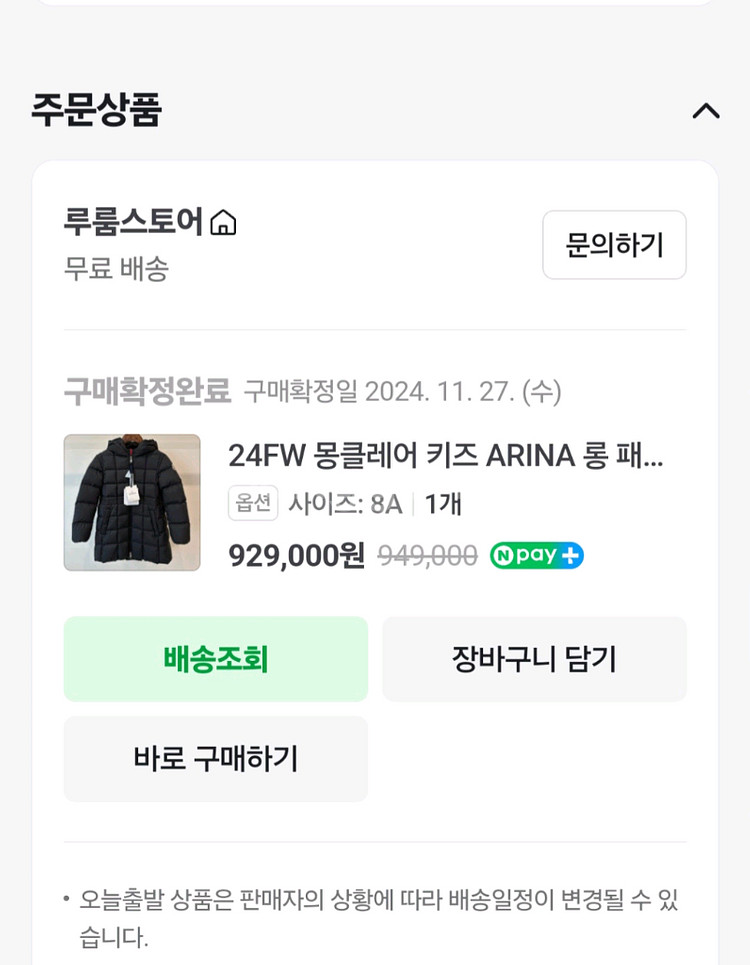Screen dimensions: 750x965
Task: Click the 옵션 size option label
Action: [253, 504]
